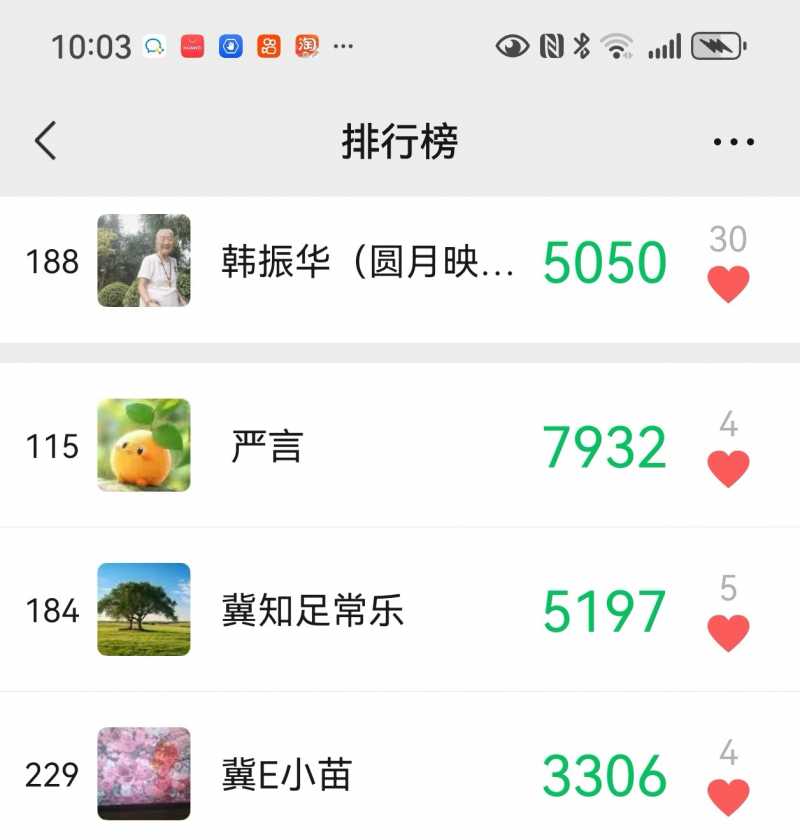Select the 排行榜 title
This screenshot has height=840, width=800.
pos(399,141)
